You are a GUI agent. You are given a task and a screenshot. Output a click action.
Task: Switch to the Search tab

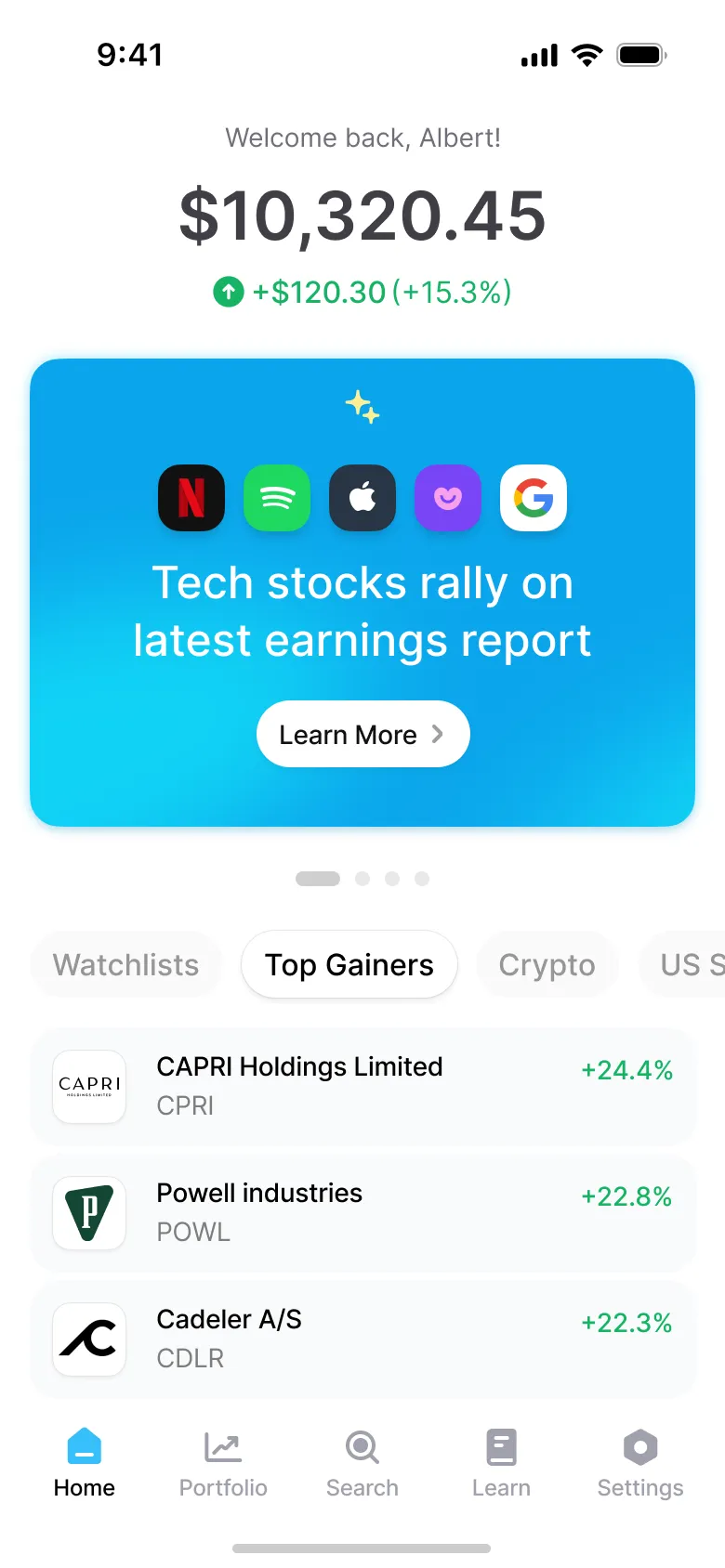362,1463
